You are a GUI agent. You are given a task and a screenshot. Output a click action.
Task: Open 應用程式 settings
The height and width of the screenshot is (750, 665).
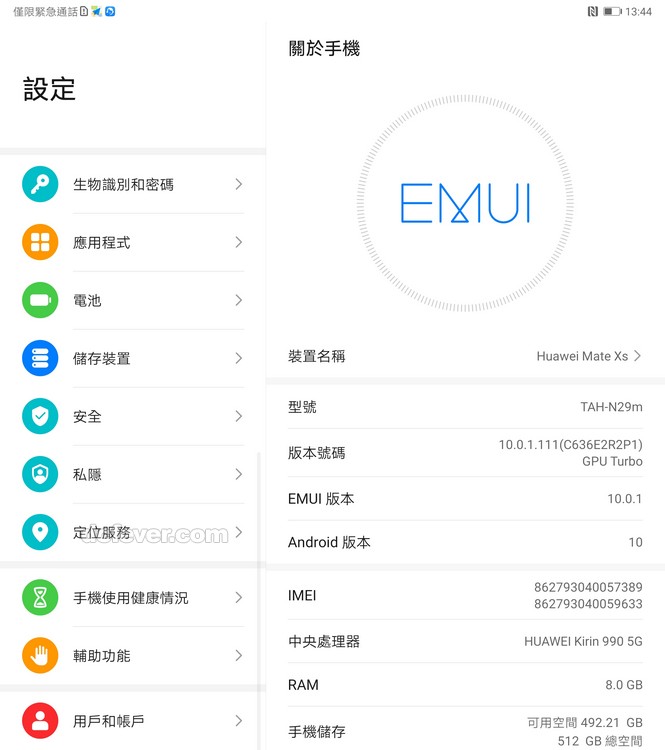[133, 243]
